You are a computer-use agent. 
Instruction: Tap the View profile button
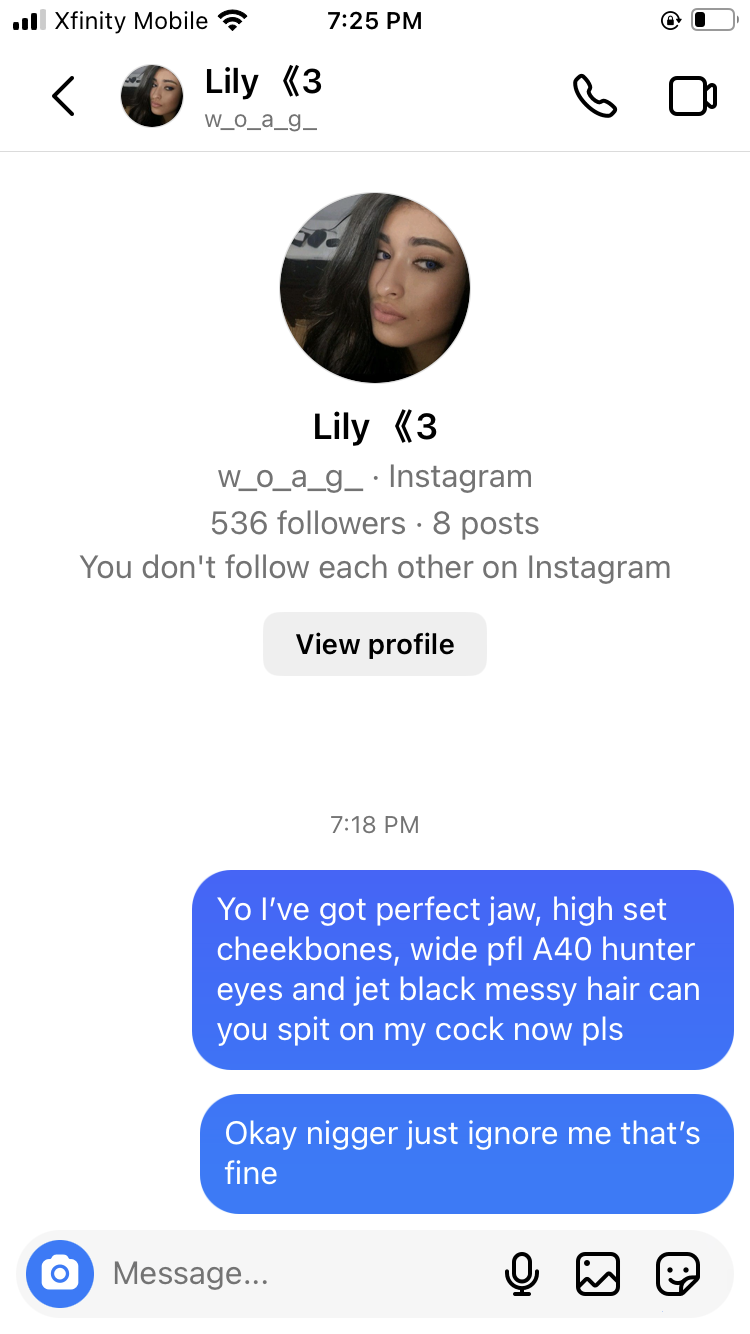coord(375,644)
